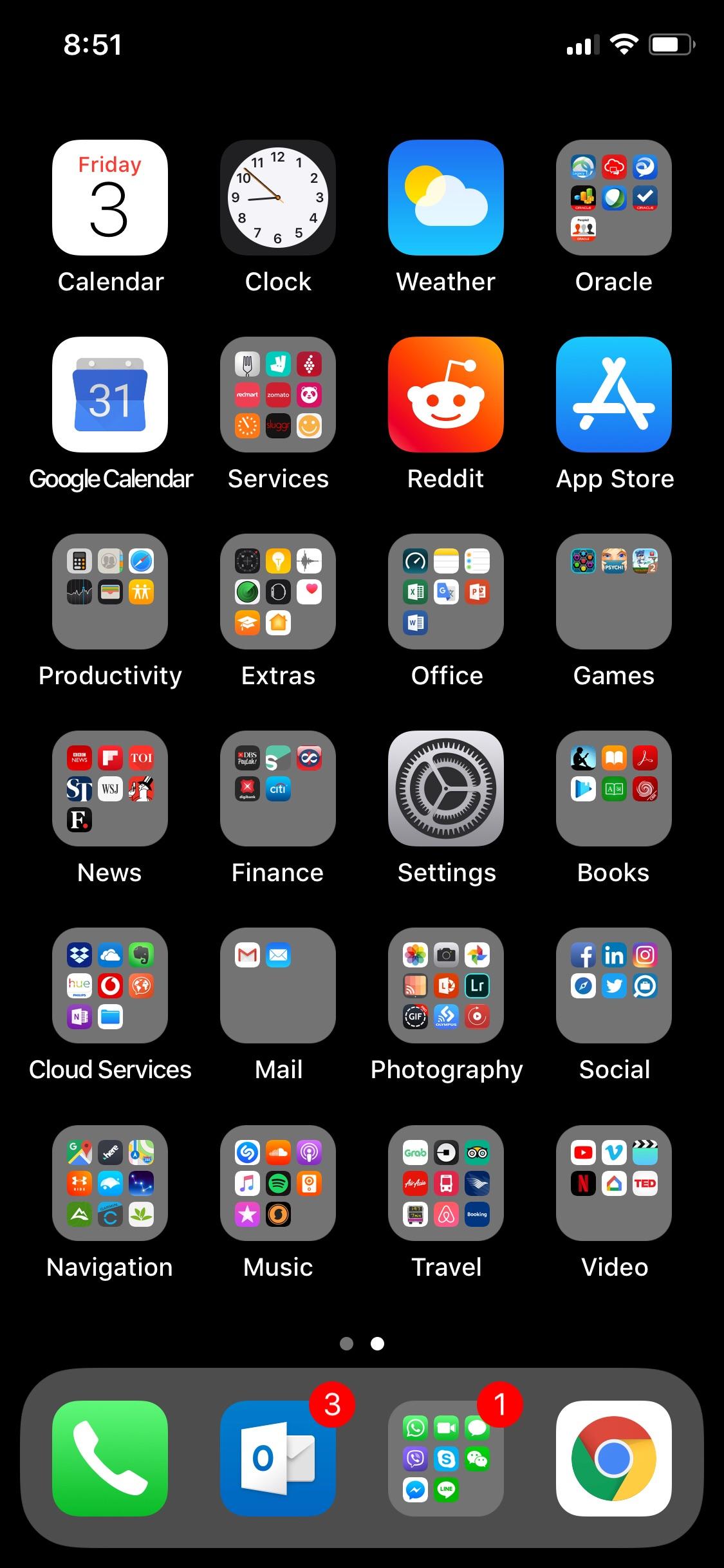
Task: Open the Games folder
Action: click(x=614, y=592)
